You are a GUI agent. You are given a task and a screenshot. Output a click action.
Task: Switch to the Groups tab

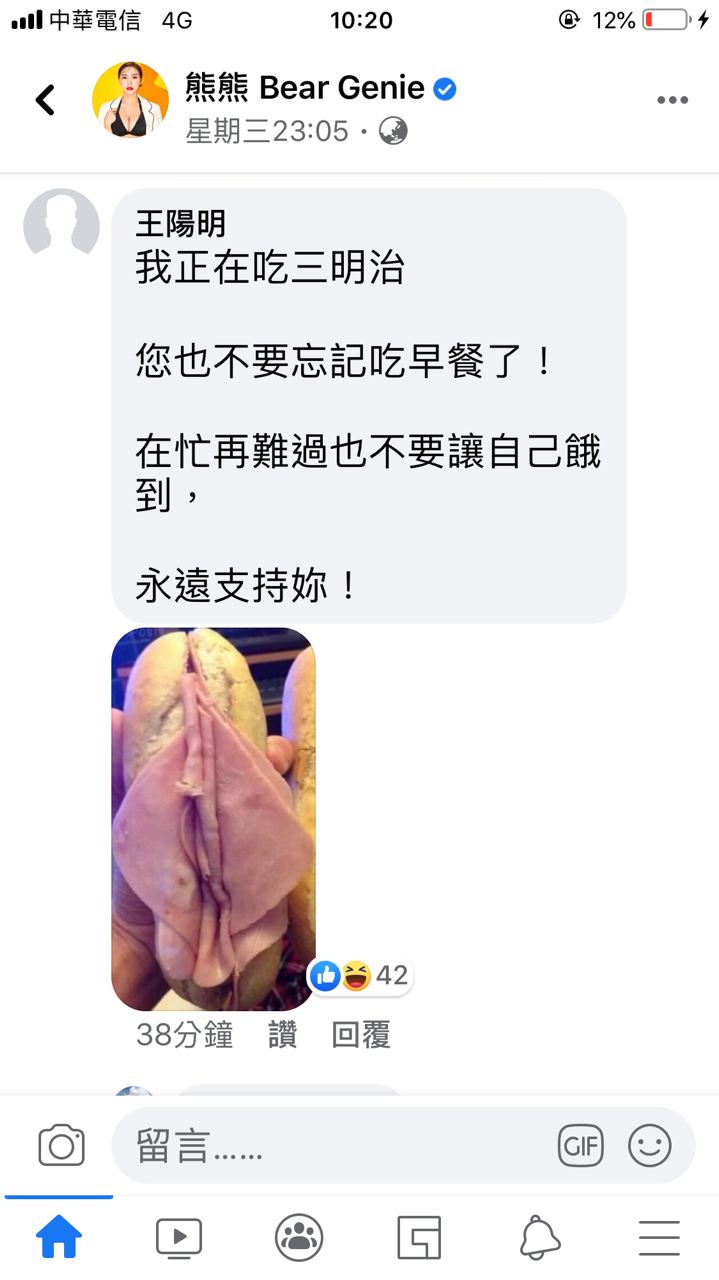point(299,1238)
